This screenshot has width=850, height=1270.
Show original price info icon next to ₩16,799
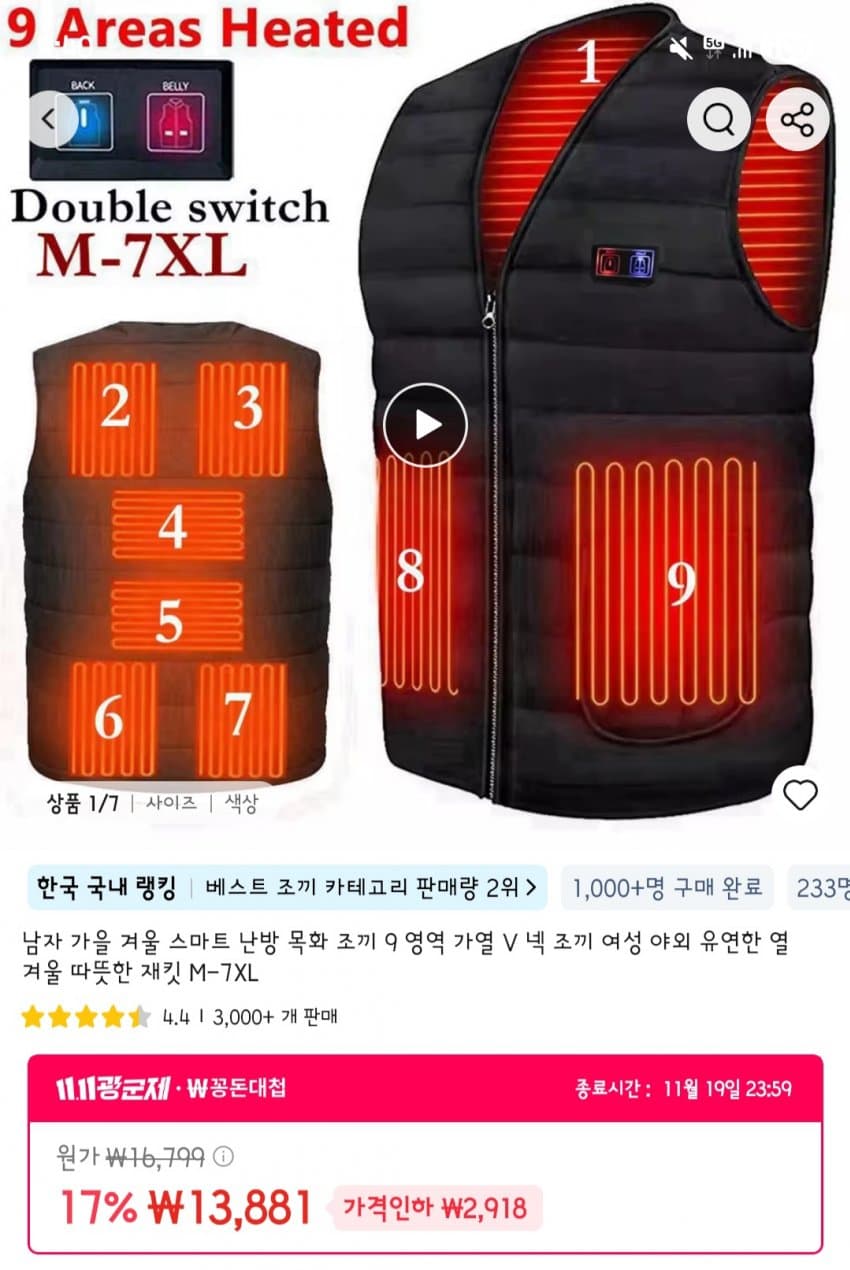(x=224, y=1157)
